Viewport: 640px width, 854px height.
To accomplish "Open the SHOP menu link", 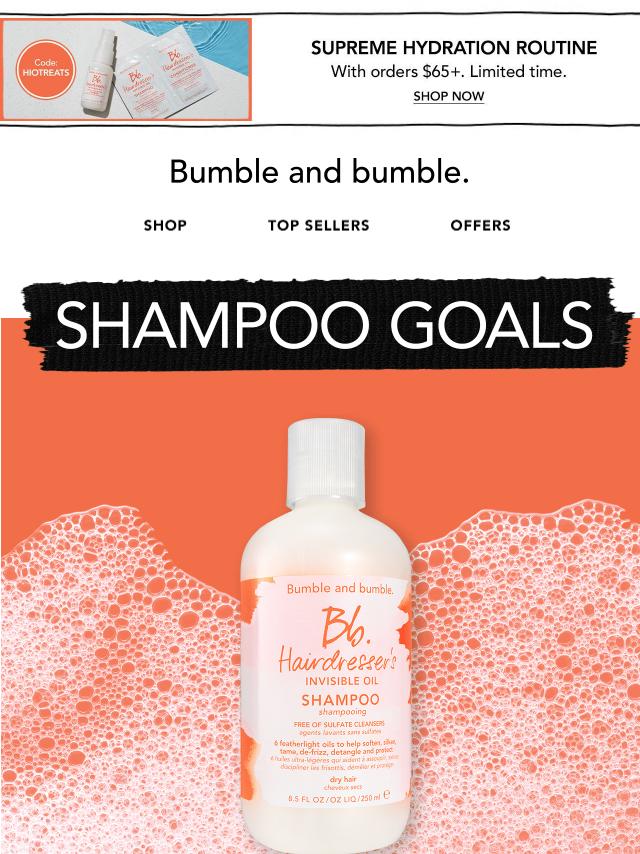I will tap(165, 225).
